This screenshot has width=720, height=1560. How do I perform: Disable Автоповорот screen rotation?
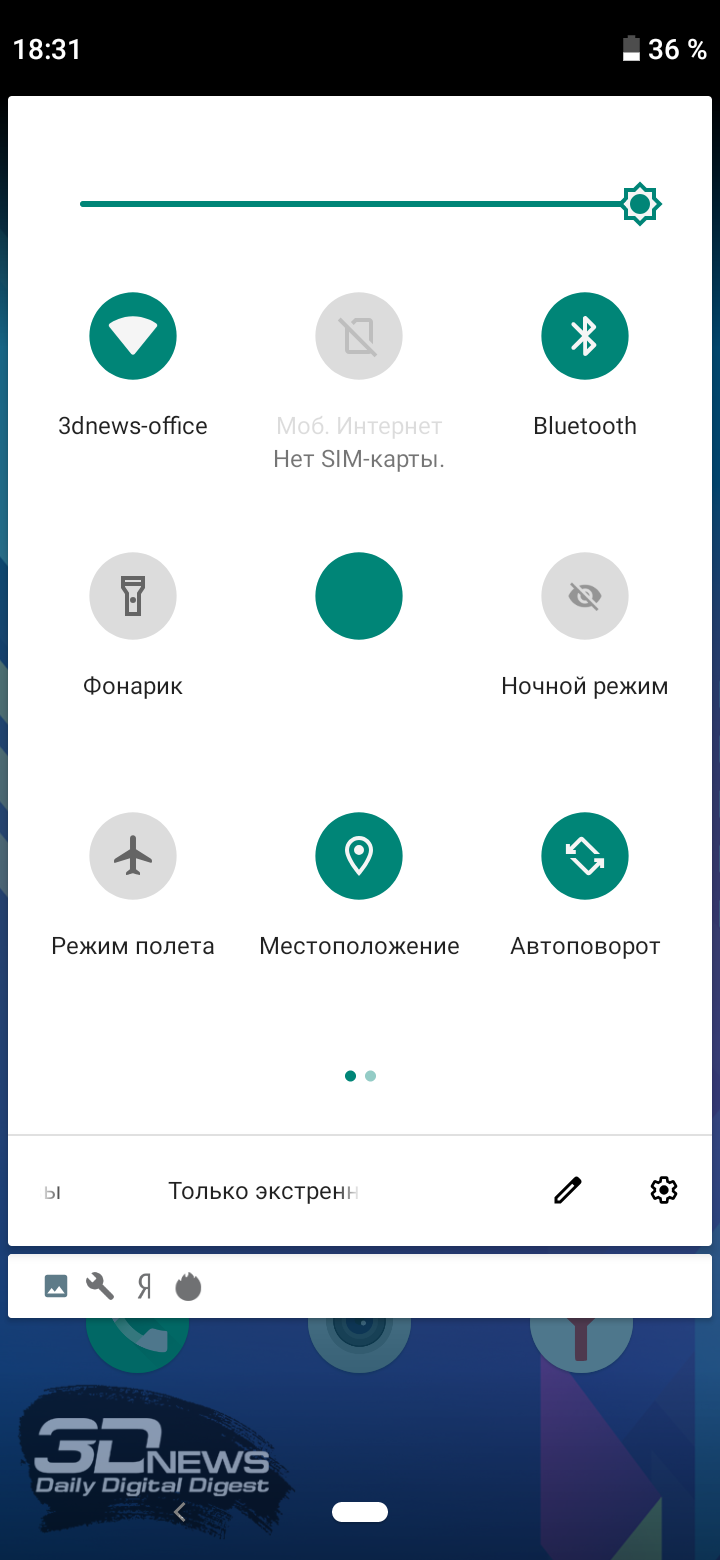pyautogui.click(x=585, y=856)
